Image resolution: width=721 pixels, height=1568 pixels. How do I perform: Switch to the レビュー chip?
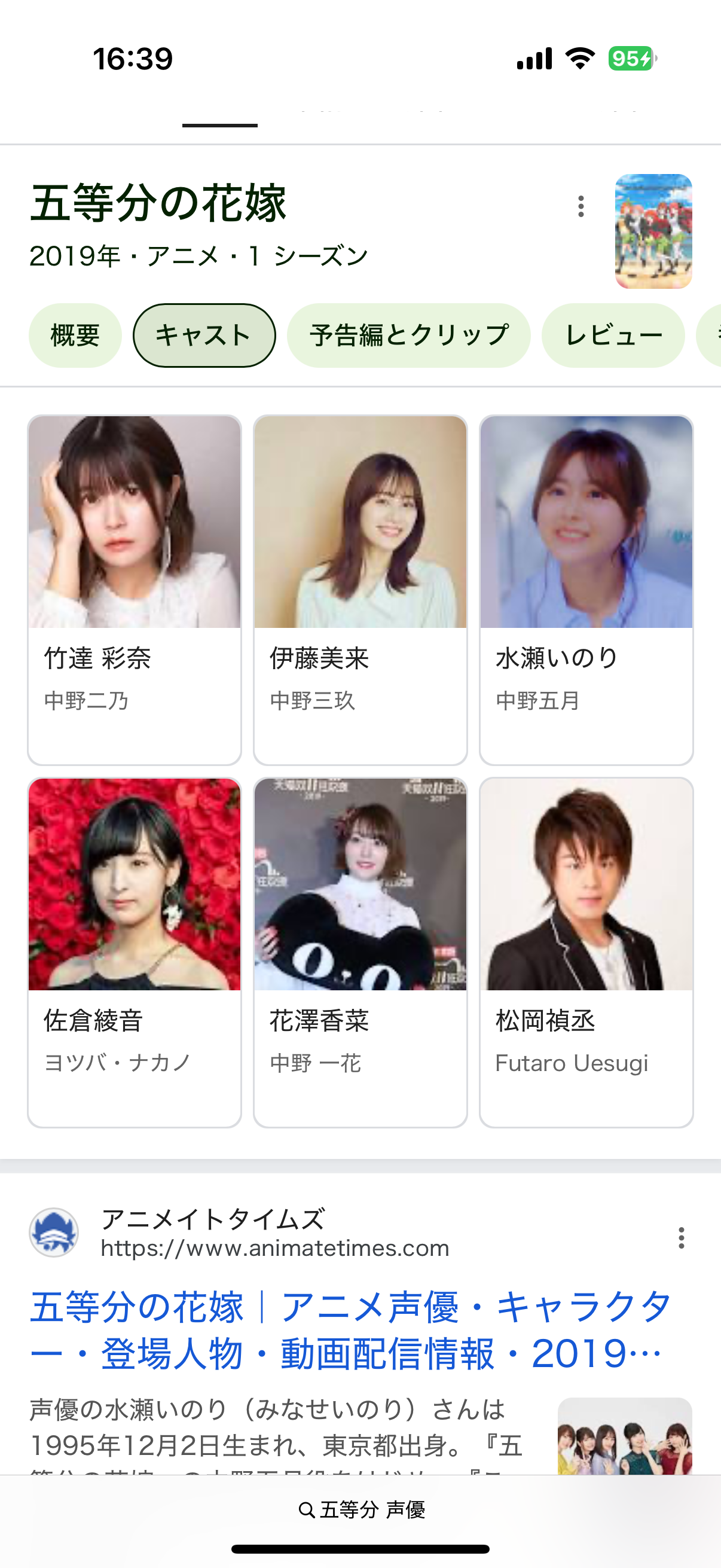[613, 335]
